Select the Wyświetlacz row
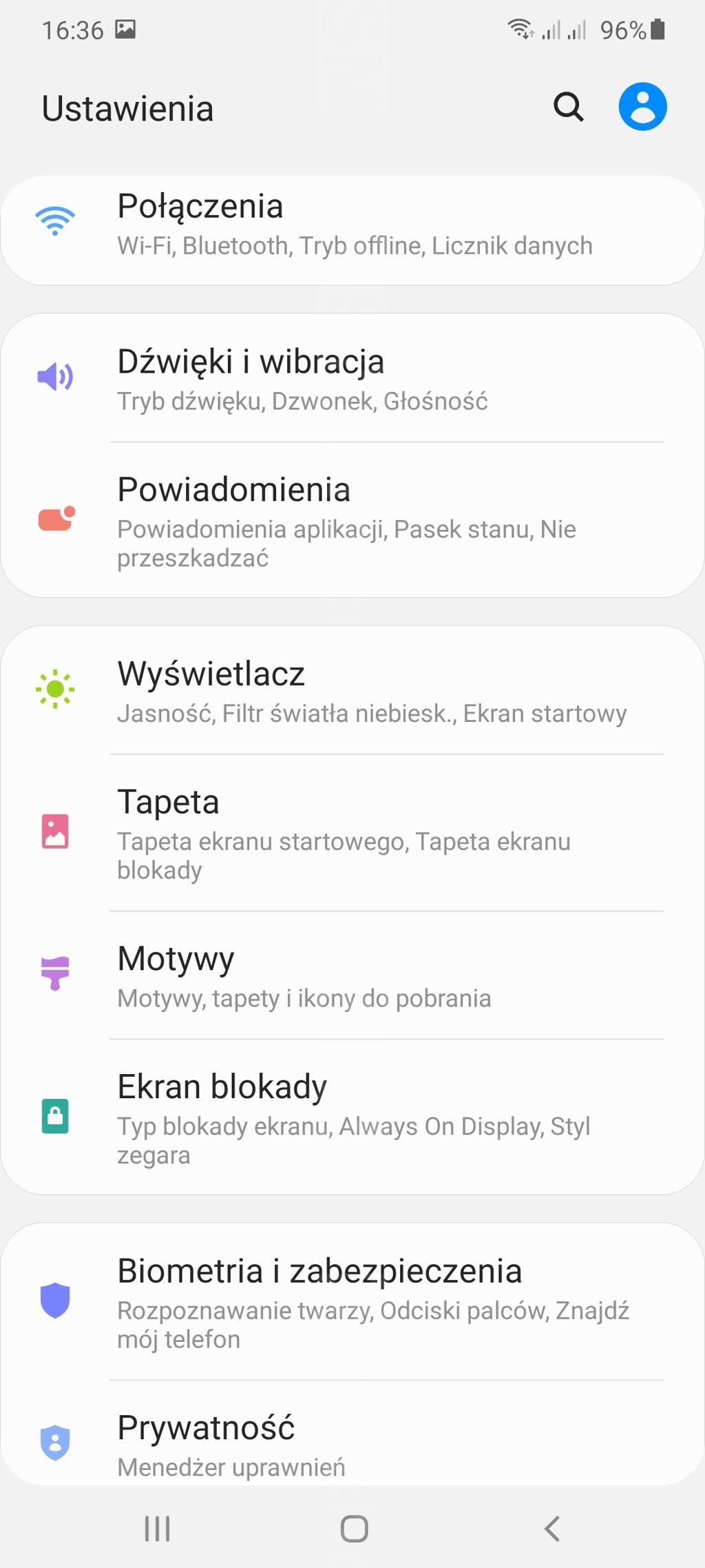Image resolution: width=705 pixels, height=1568 pixels. 352,691
